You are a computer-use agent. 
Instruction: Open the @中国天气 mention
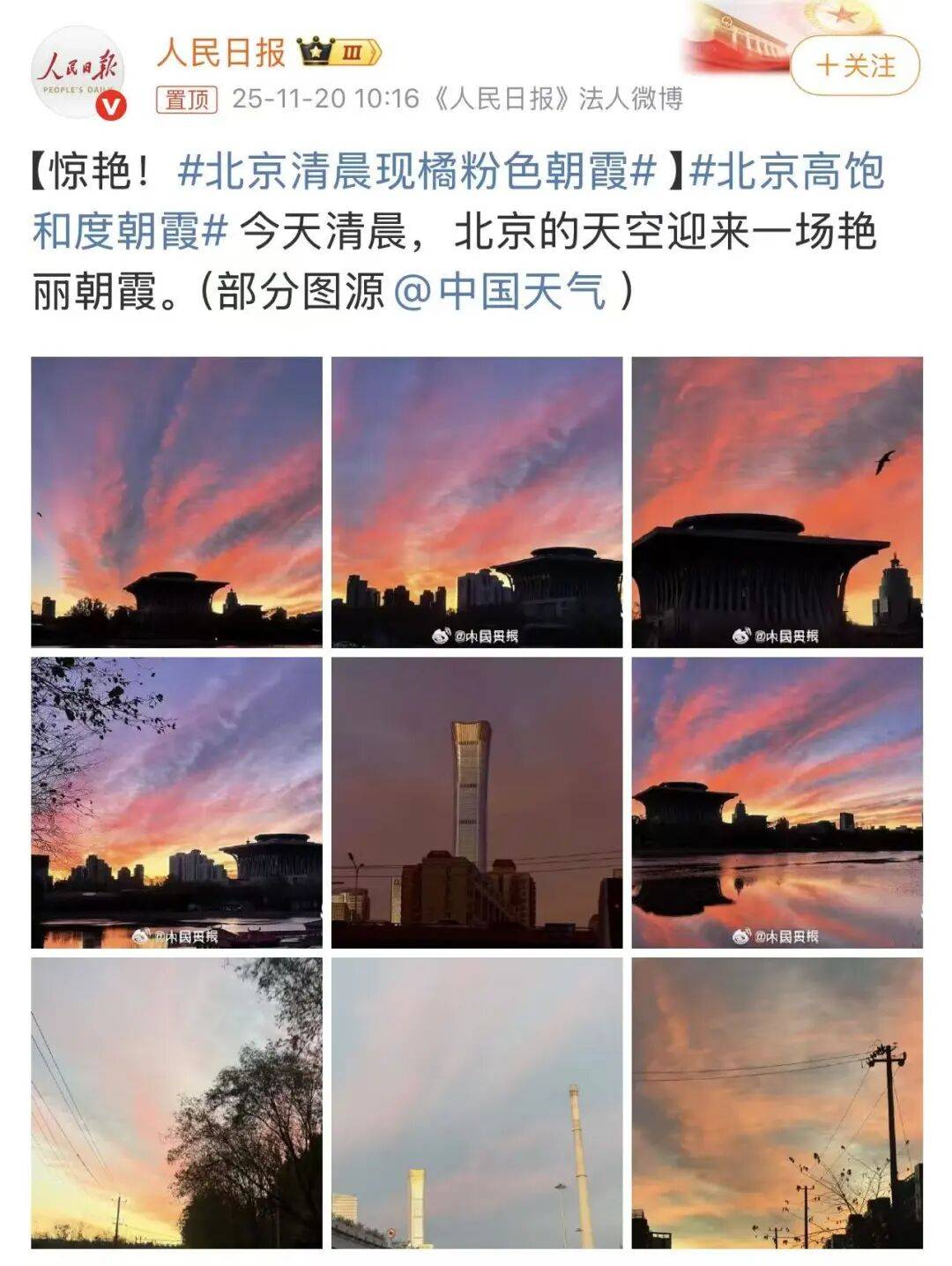point(501,291)
